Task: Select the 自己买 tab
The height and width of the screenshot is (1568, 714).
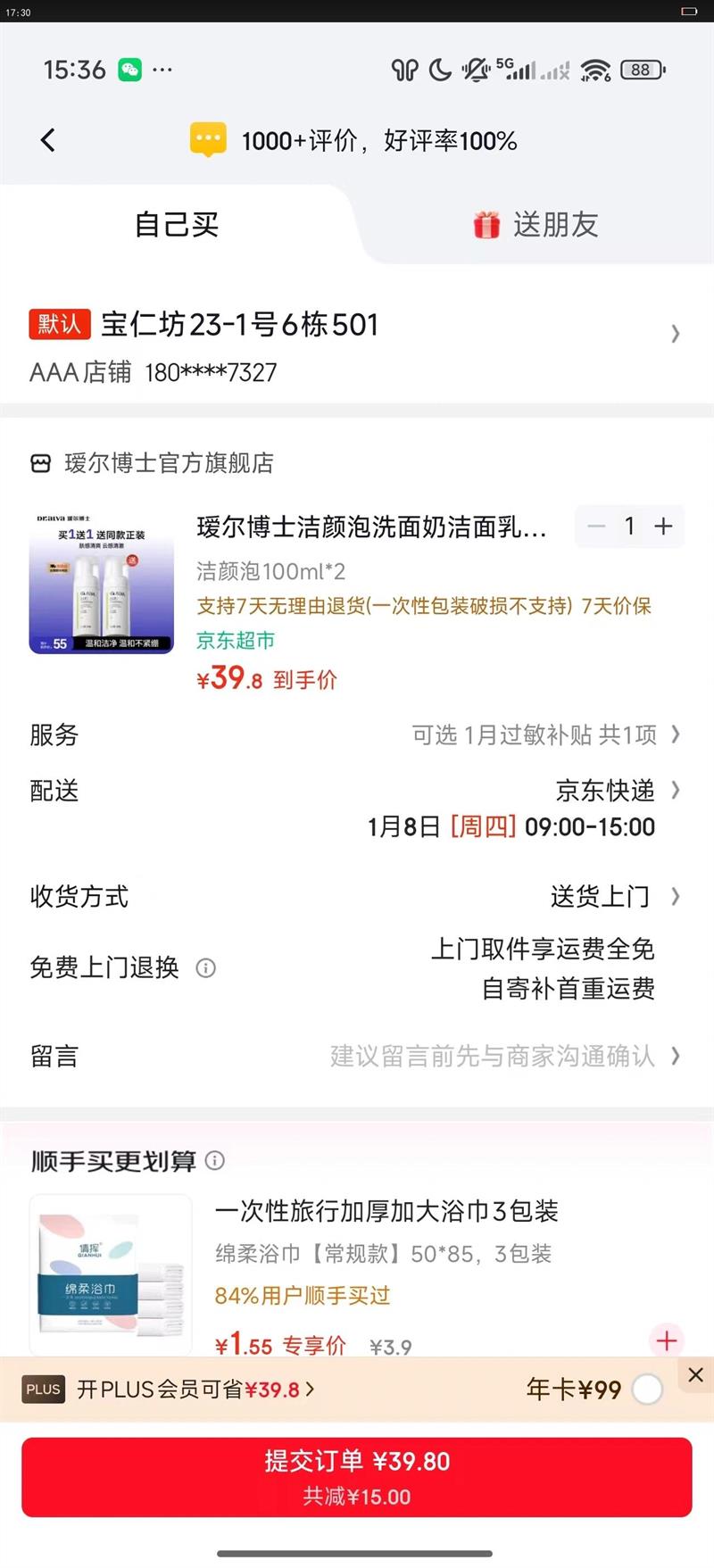Action: pos(175,225)
